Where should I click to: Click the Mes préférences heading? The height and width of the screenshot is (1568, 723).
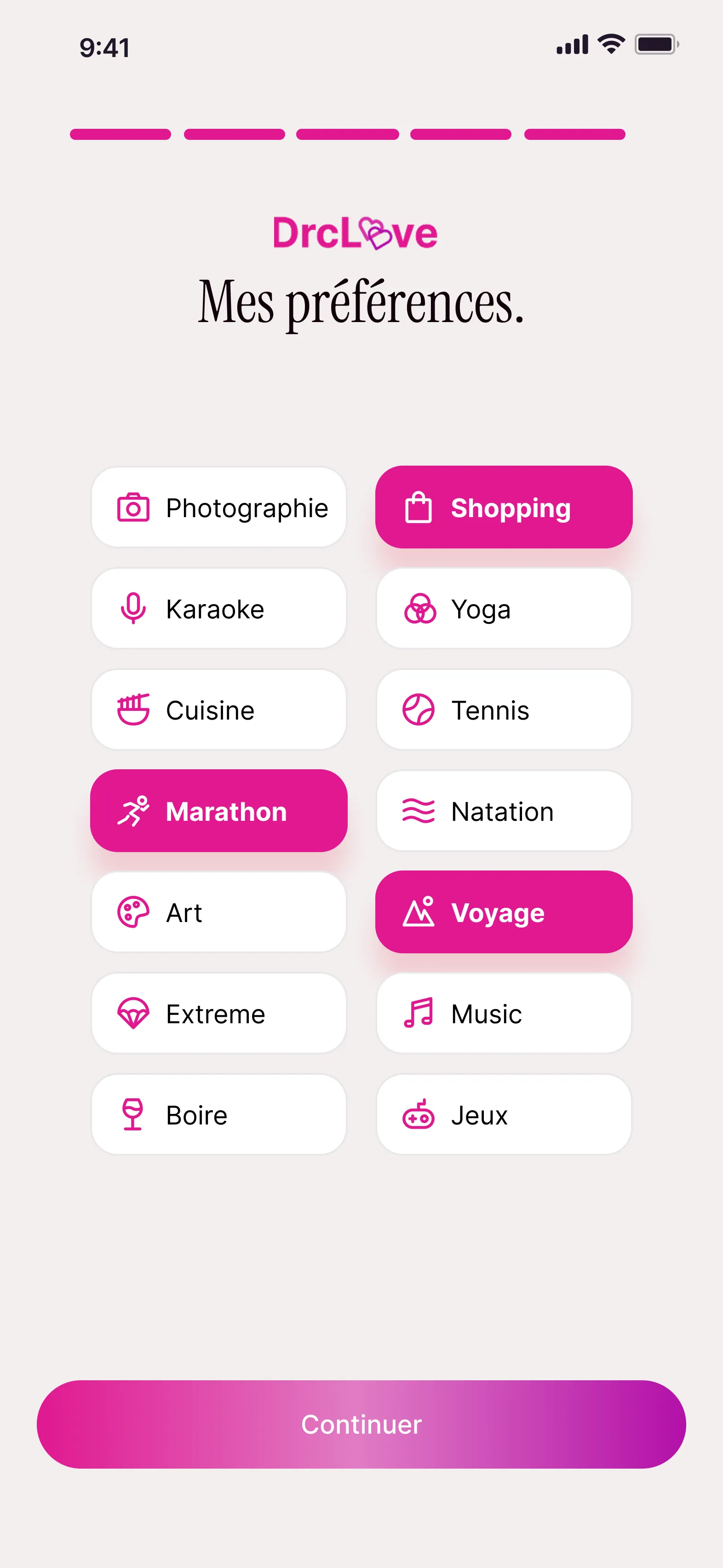coord(361,302)
